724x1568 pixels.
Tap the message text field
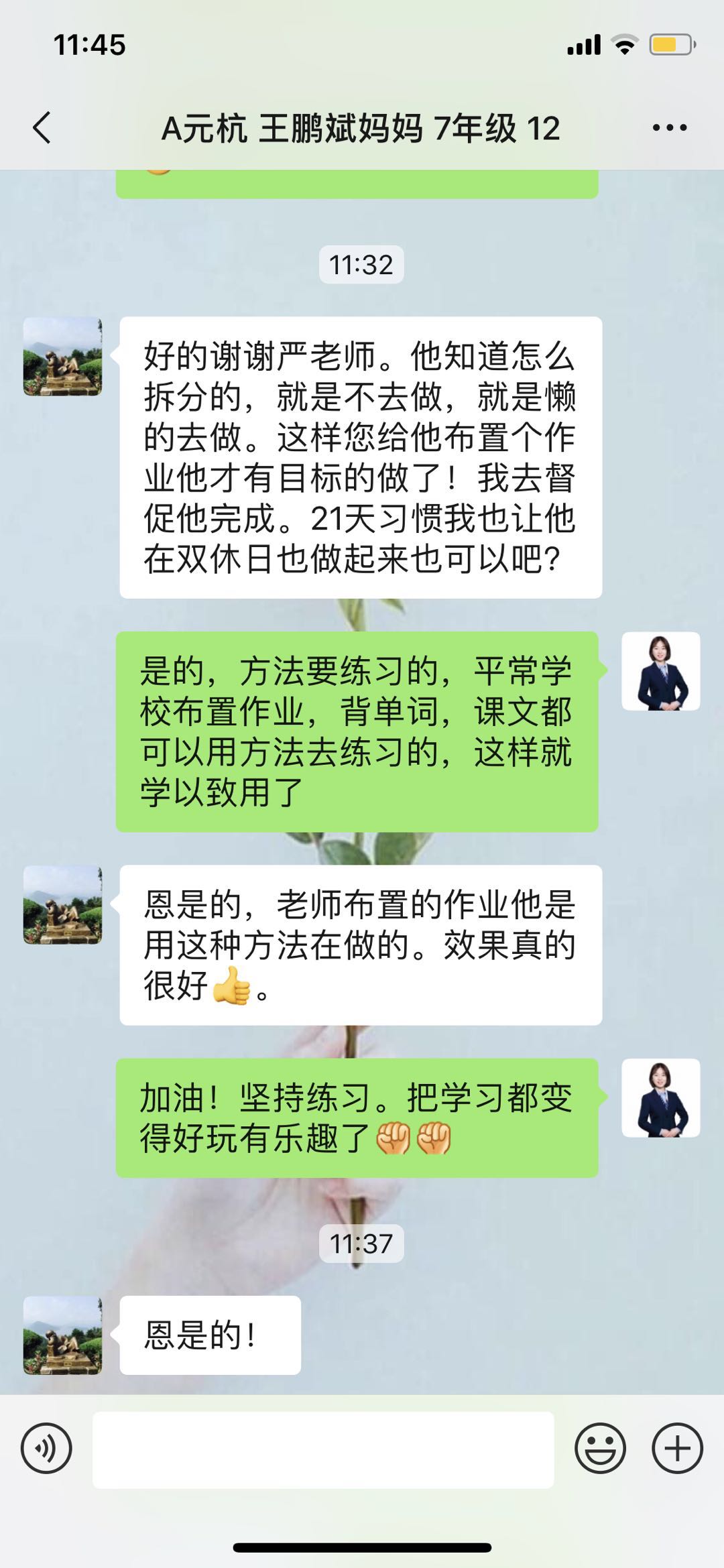(x=323, y=1449)
